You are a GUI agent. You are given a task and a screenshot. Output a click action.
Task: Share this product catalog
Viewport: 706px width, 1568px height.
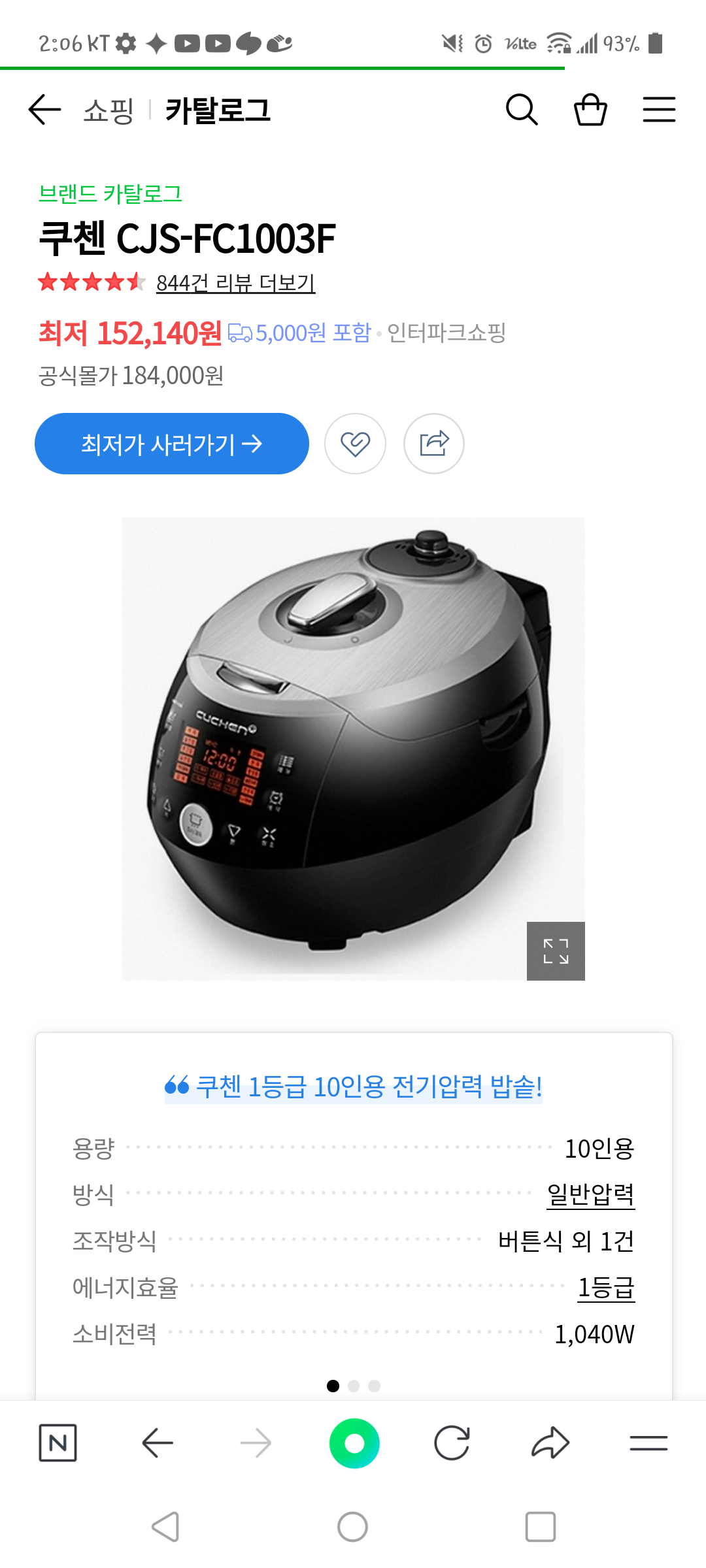click(434, 444)
